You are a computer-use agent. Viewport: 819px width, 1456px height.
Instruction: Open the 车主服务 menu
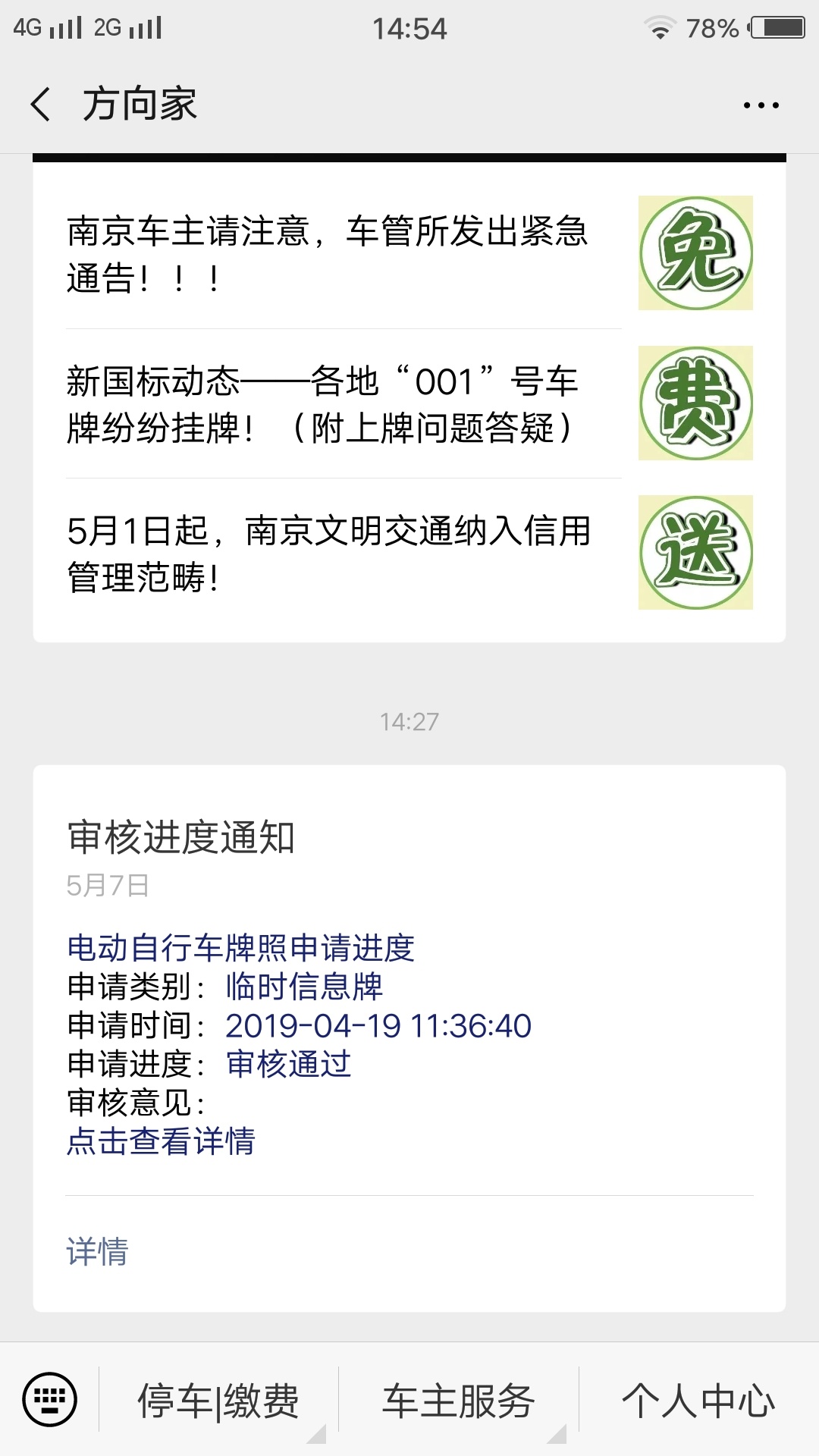(459, 1401)
